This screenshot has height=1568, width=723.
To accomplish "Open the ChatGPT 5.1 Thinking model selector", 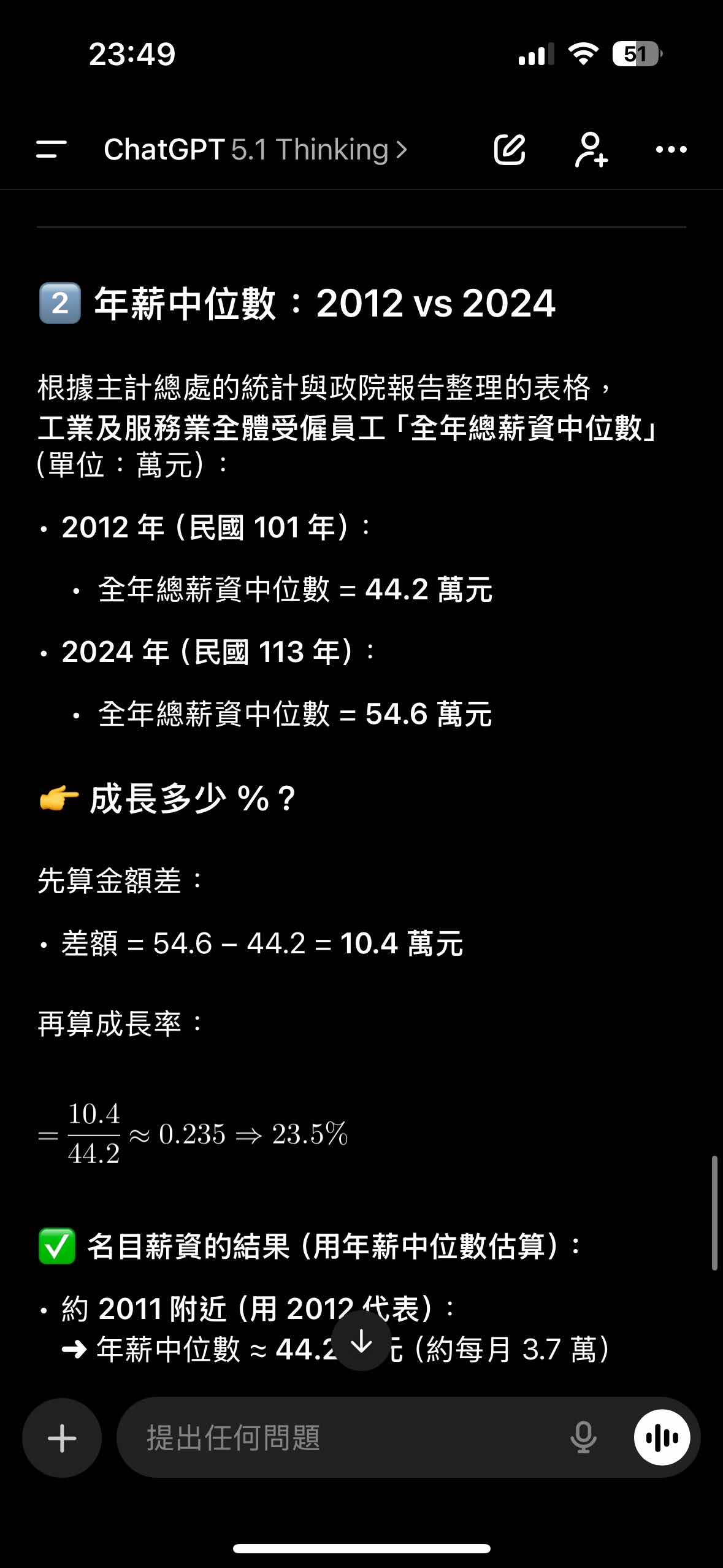I will tap(255, 150).
